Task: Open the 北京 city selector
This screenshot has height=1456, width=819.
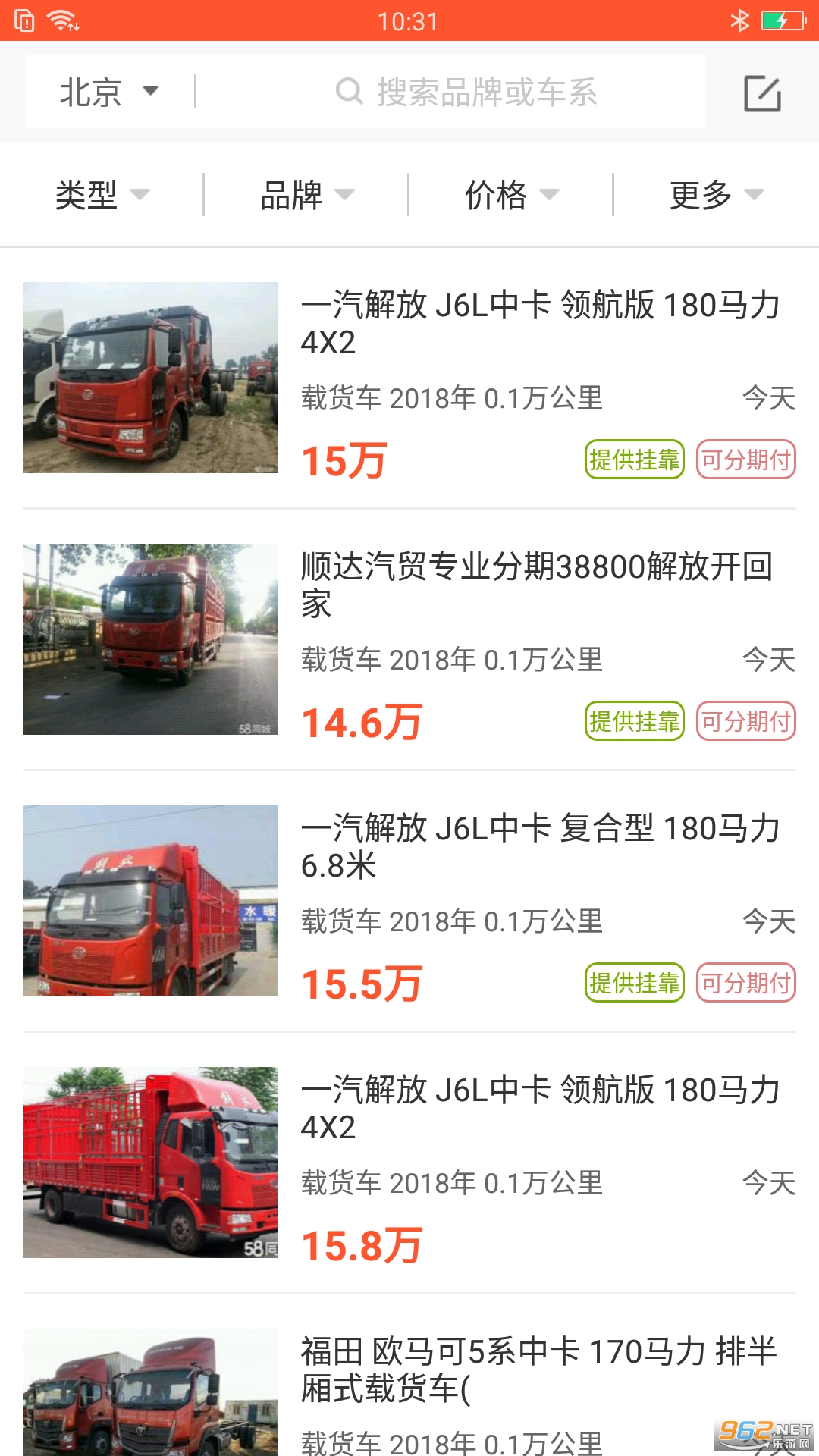Action: 108,93
